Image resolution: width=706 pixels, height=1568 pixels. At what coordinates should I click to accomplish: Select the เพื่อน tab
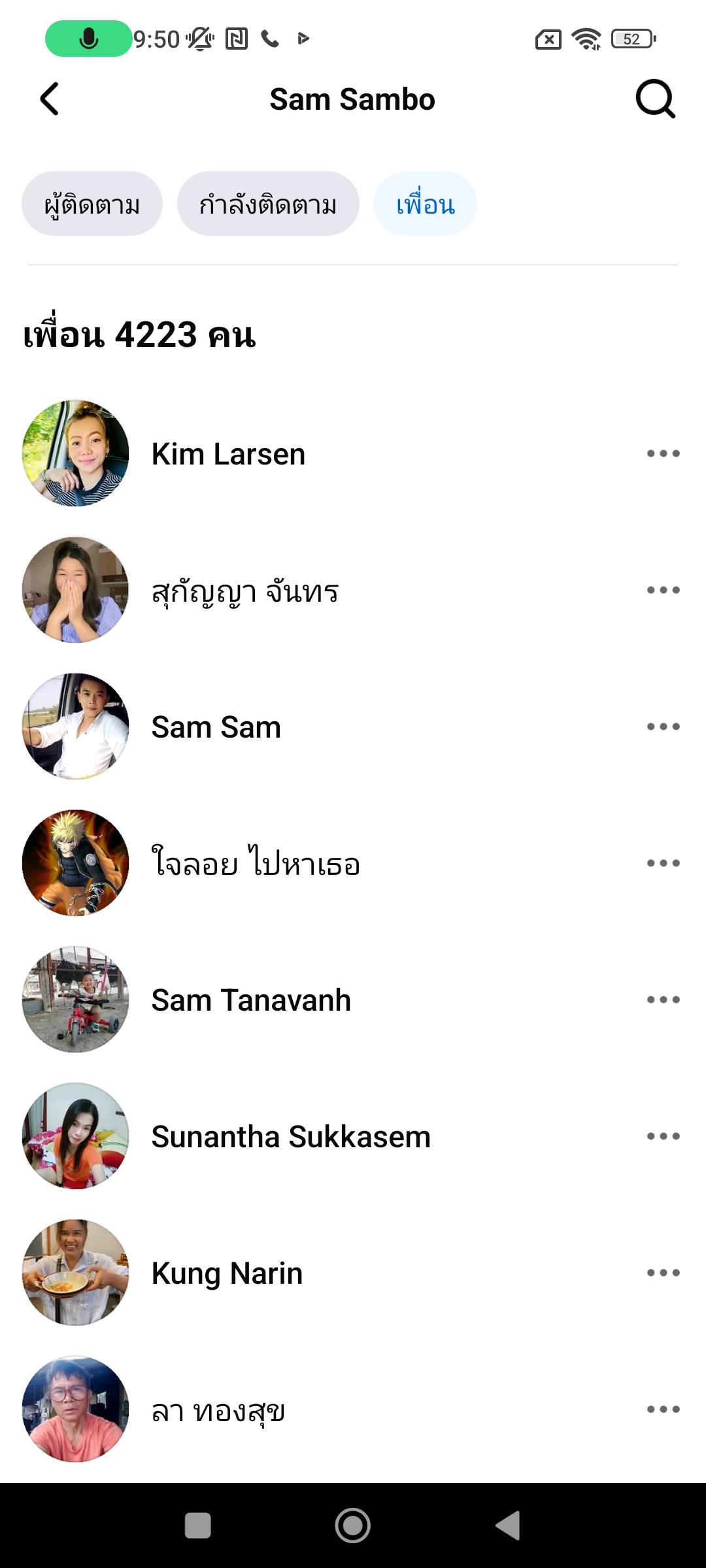426,204
